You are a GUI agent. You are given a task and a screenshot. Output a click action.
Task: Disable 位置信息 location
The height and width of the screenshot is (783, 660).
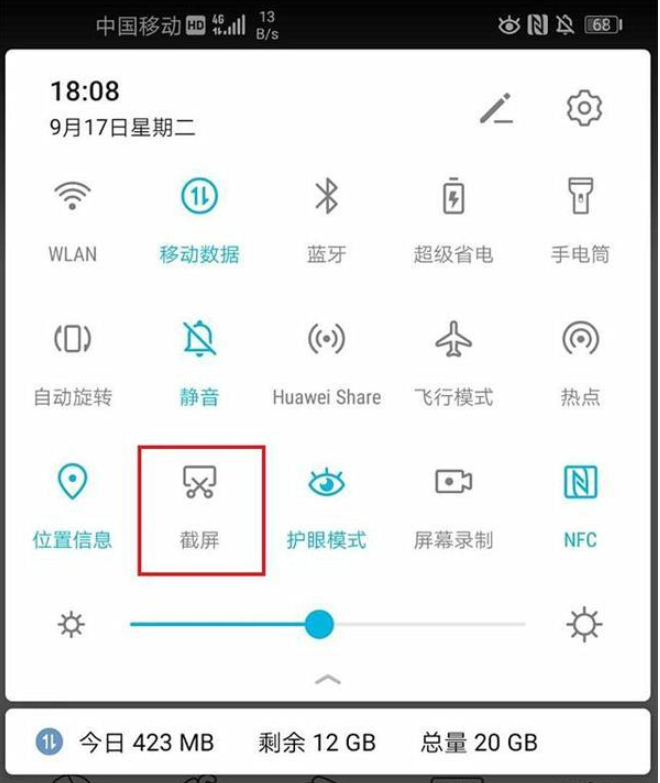point(72,483)
